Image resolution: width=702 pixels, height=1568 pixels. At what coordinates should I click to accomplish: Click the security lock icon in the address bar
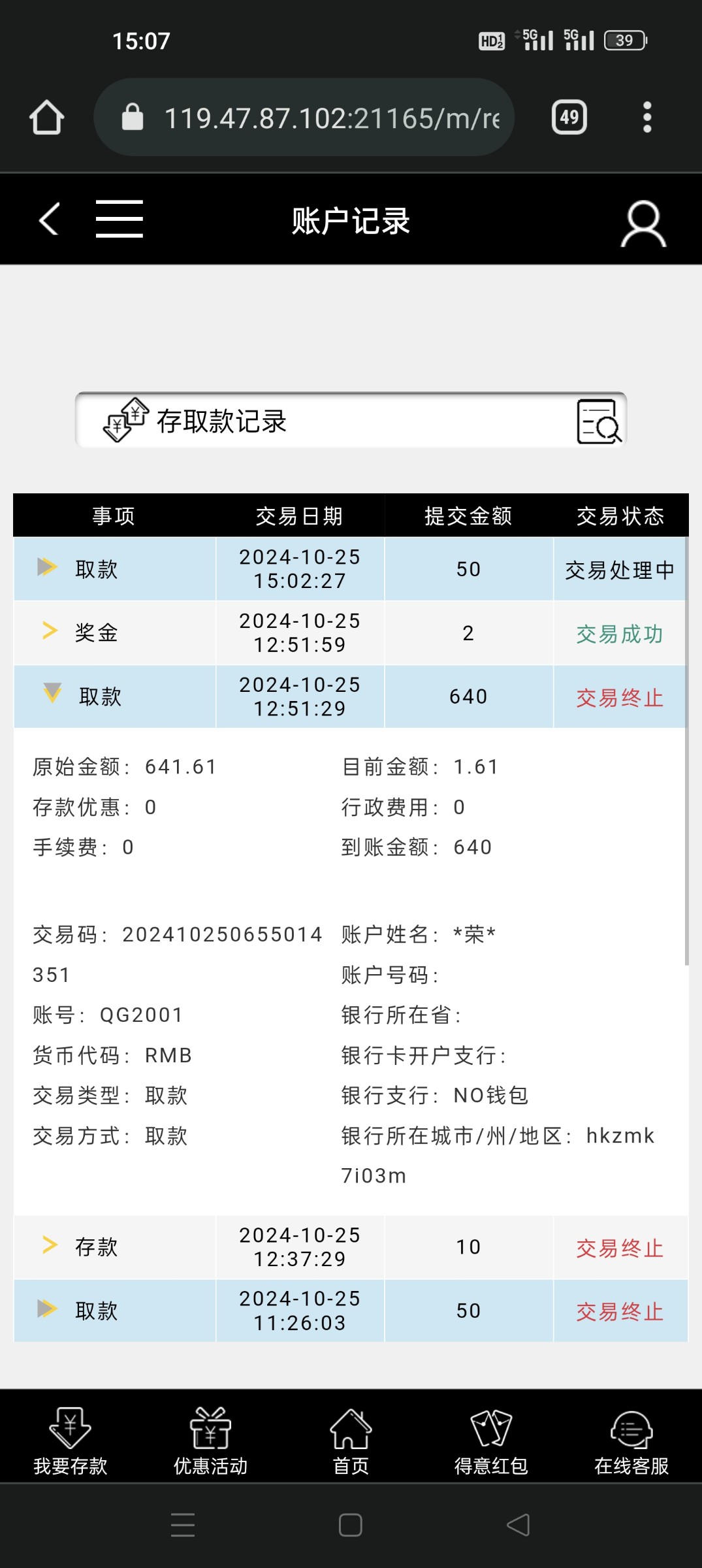pyautogui.click(x=134, y=116)
